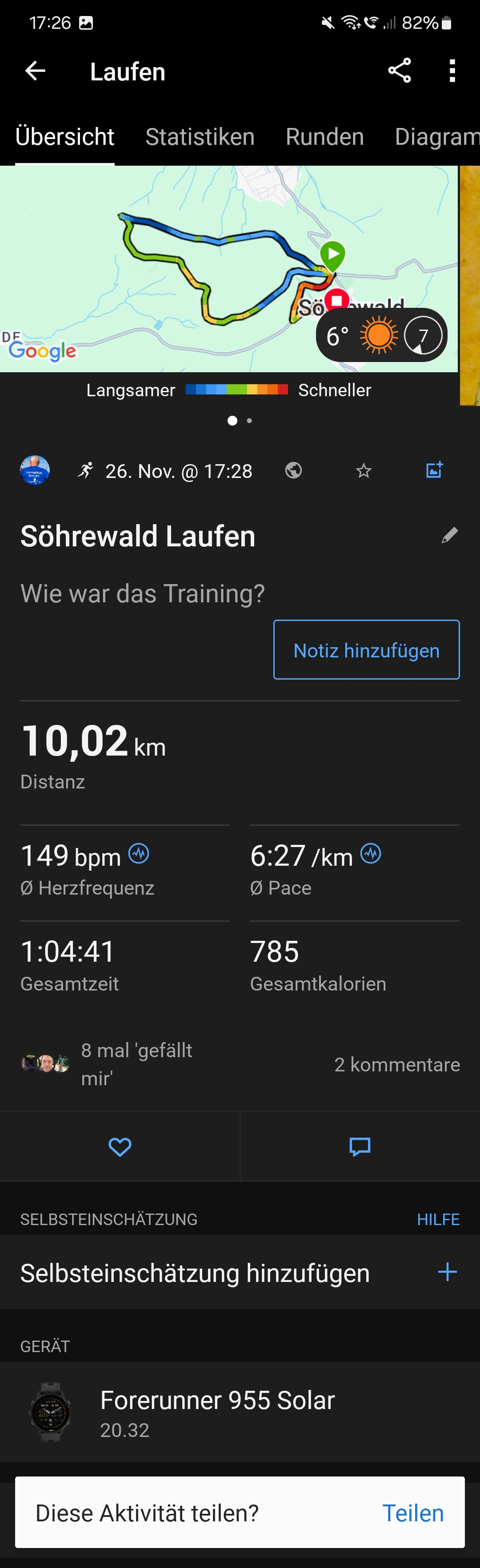Open the route map
Image resolution: width=480 pixels, height=1568 pixels.
183,268
